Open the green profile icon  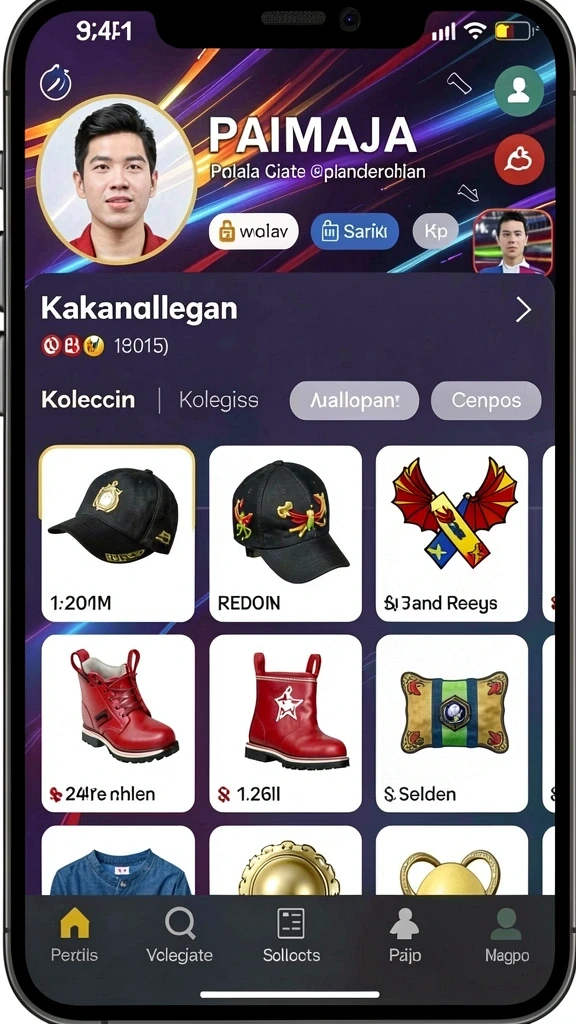coord(519,91)
